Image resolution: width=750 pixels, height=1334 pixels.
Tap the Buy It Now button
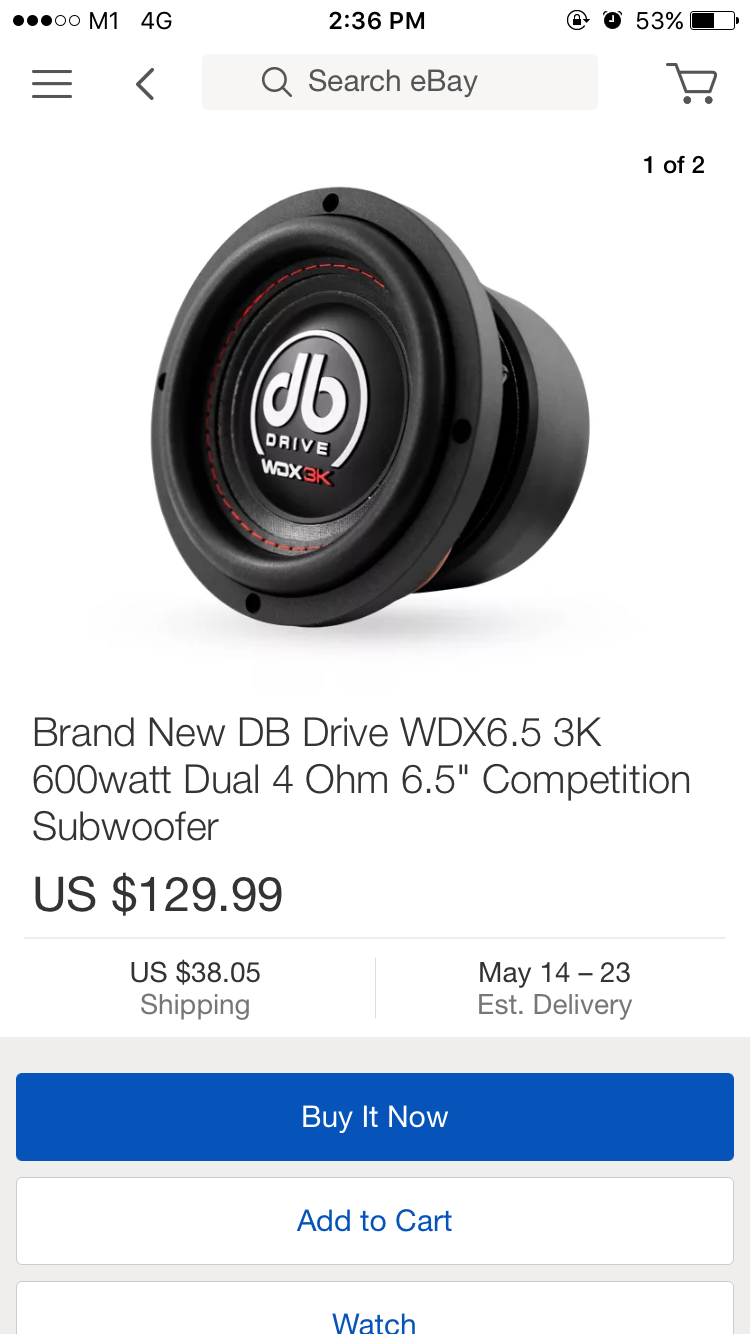(375, 1117)
